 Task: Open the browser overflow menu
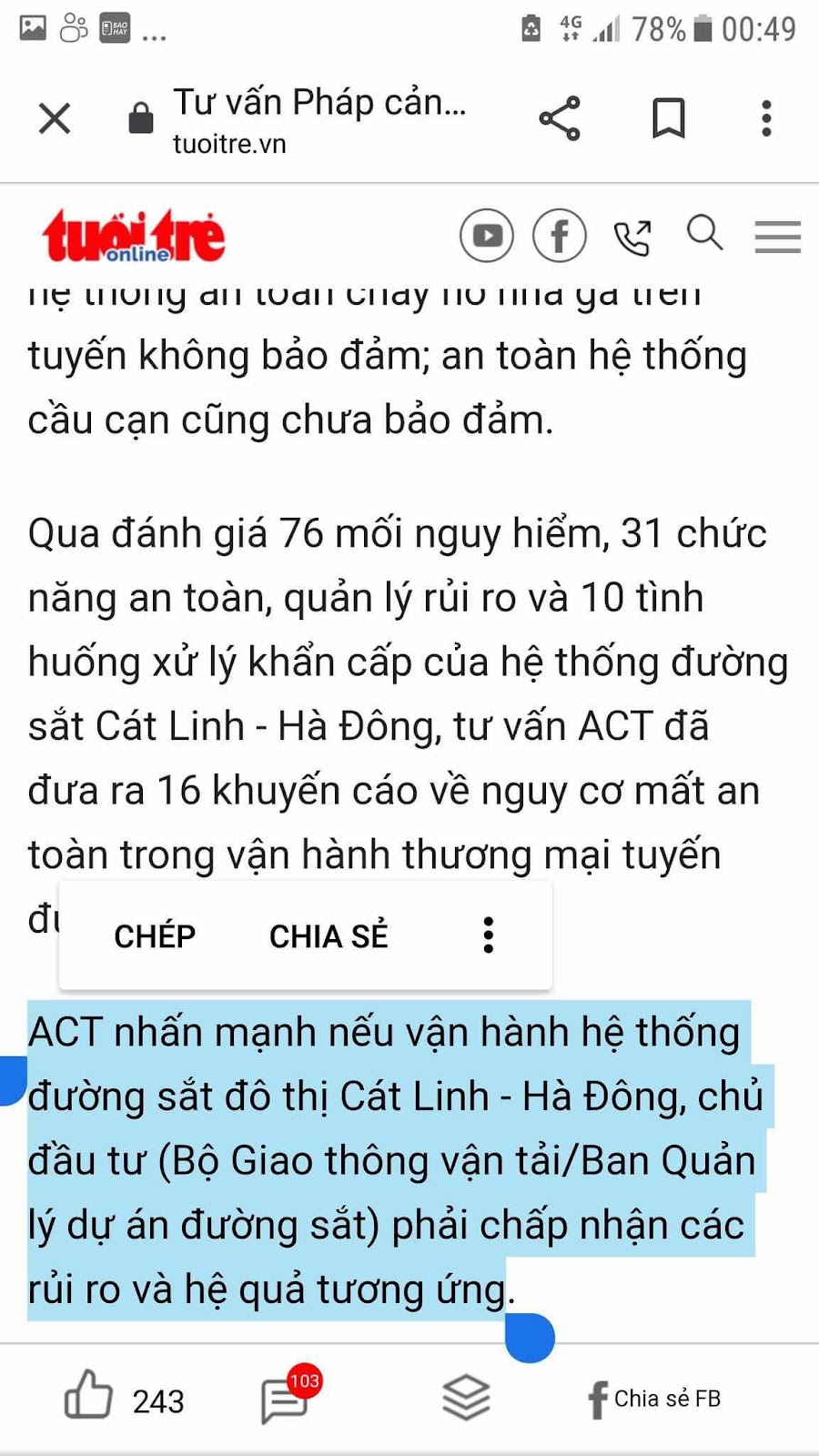click(x=766, y=118)
